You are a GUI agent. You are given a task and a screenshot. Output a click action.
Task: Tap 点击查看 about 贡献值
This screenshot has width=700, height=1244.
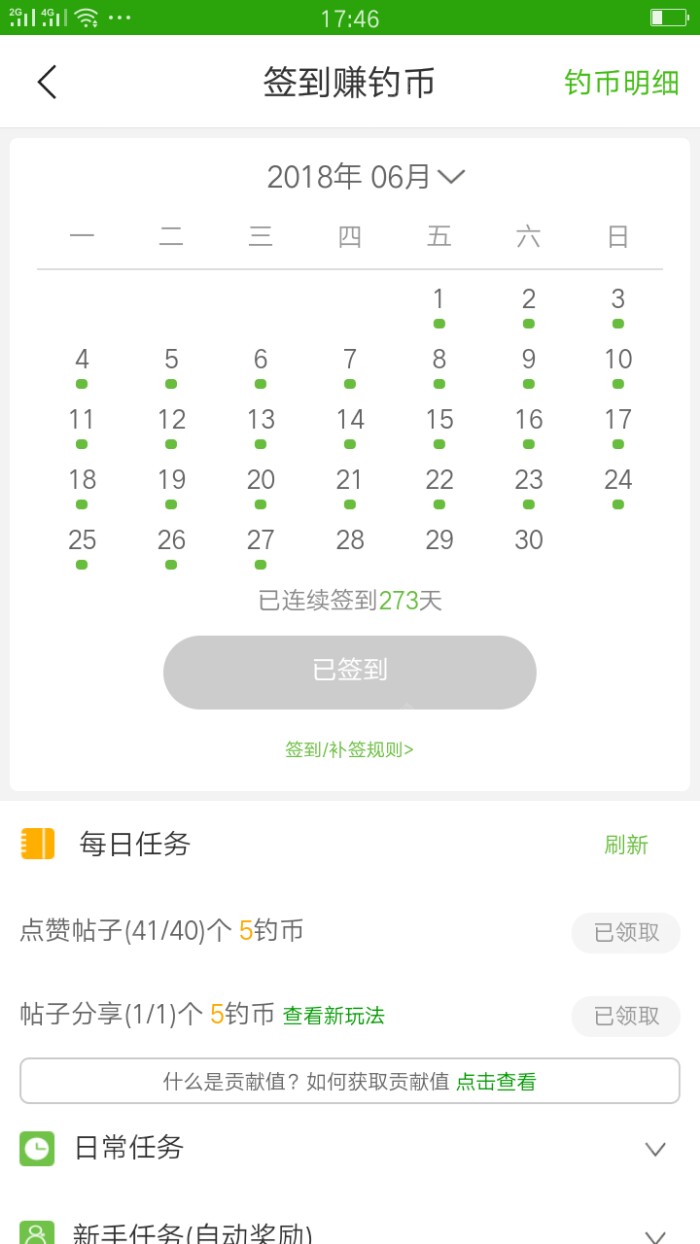click(496, 1081)
